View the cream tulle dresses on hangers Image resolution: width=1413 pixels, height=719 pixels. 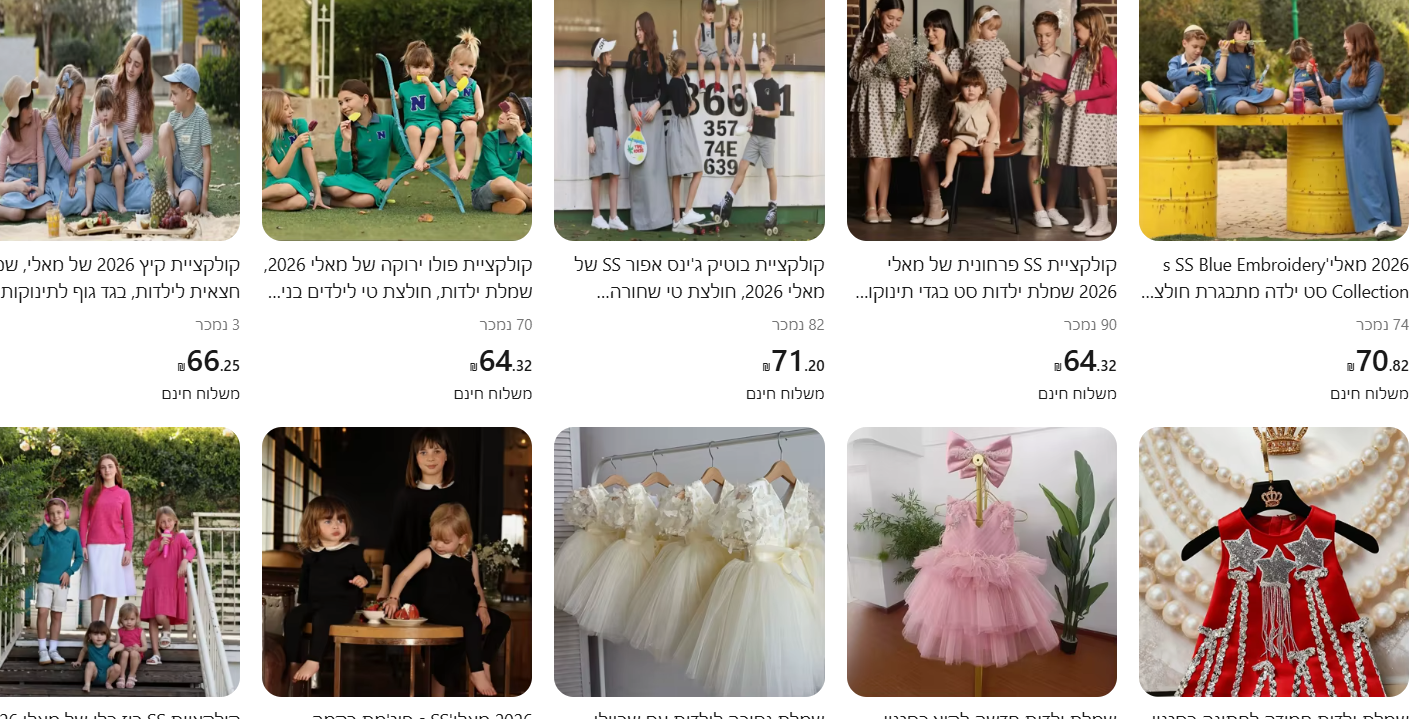coord(689,562)
